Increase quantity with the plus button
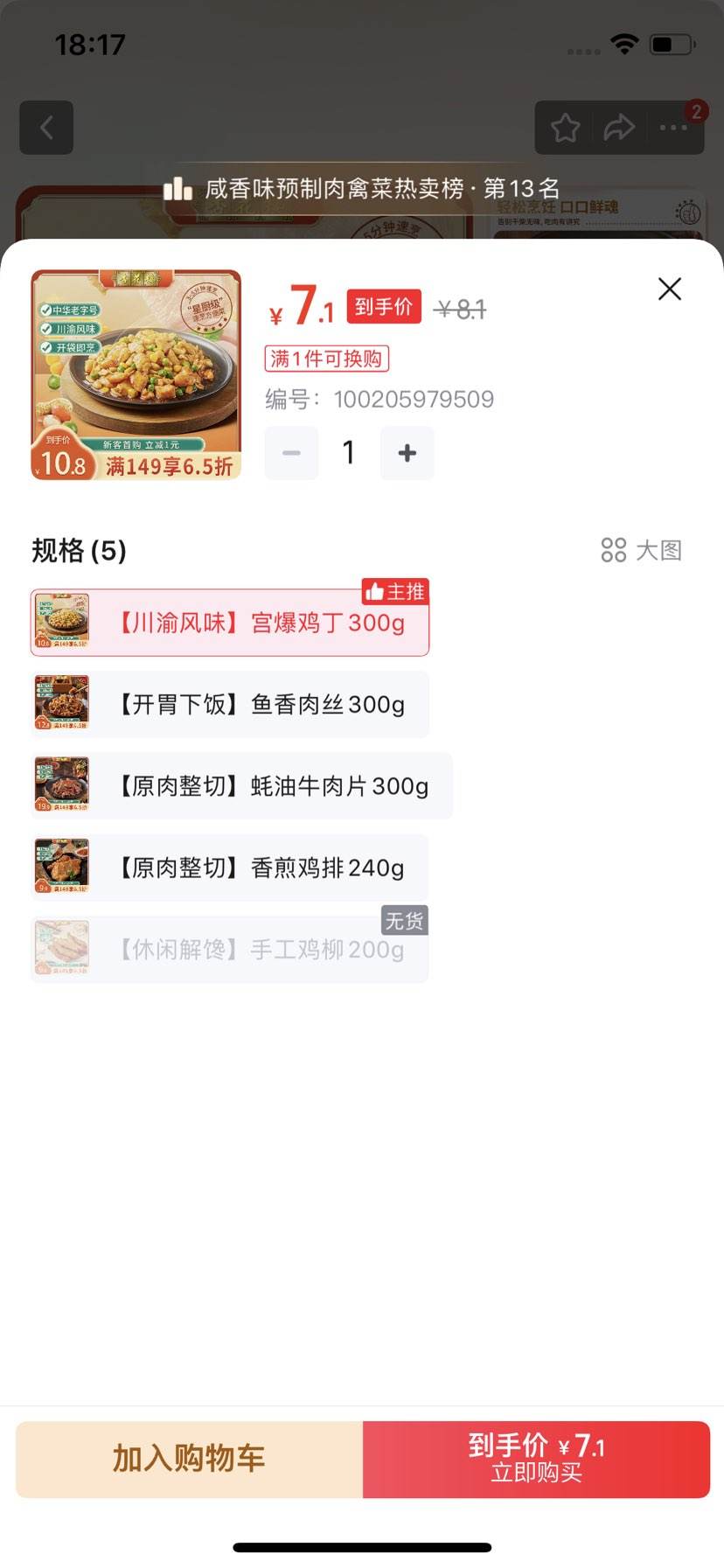 point(407,453)
